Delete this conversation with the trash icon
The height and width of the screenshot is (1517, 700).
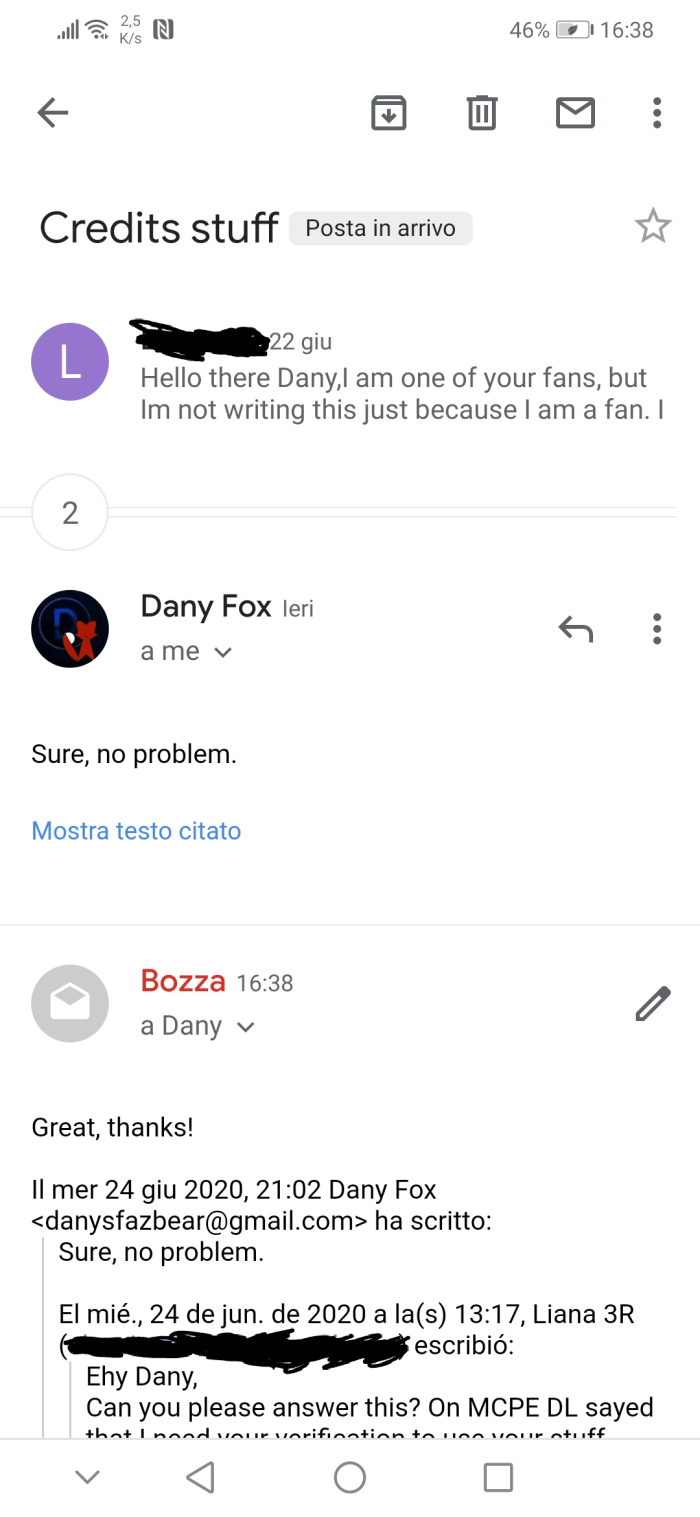point(482,113)
